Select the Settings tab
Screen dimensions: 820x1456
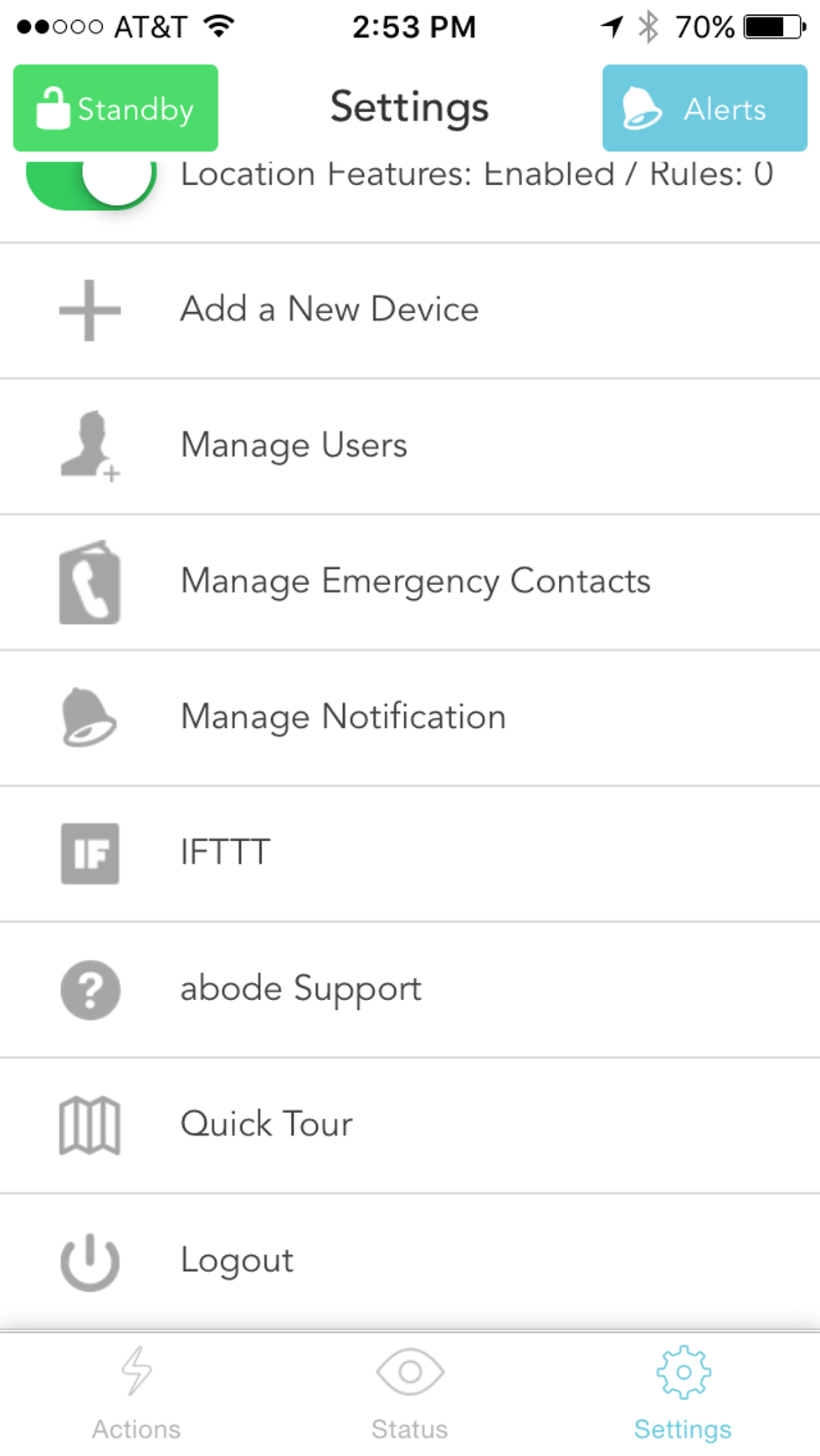[683, 1394]
